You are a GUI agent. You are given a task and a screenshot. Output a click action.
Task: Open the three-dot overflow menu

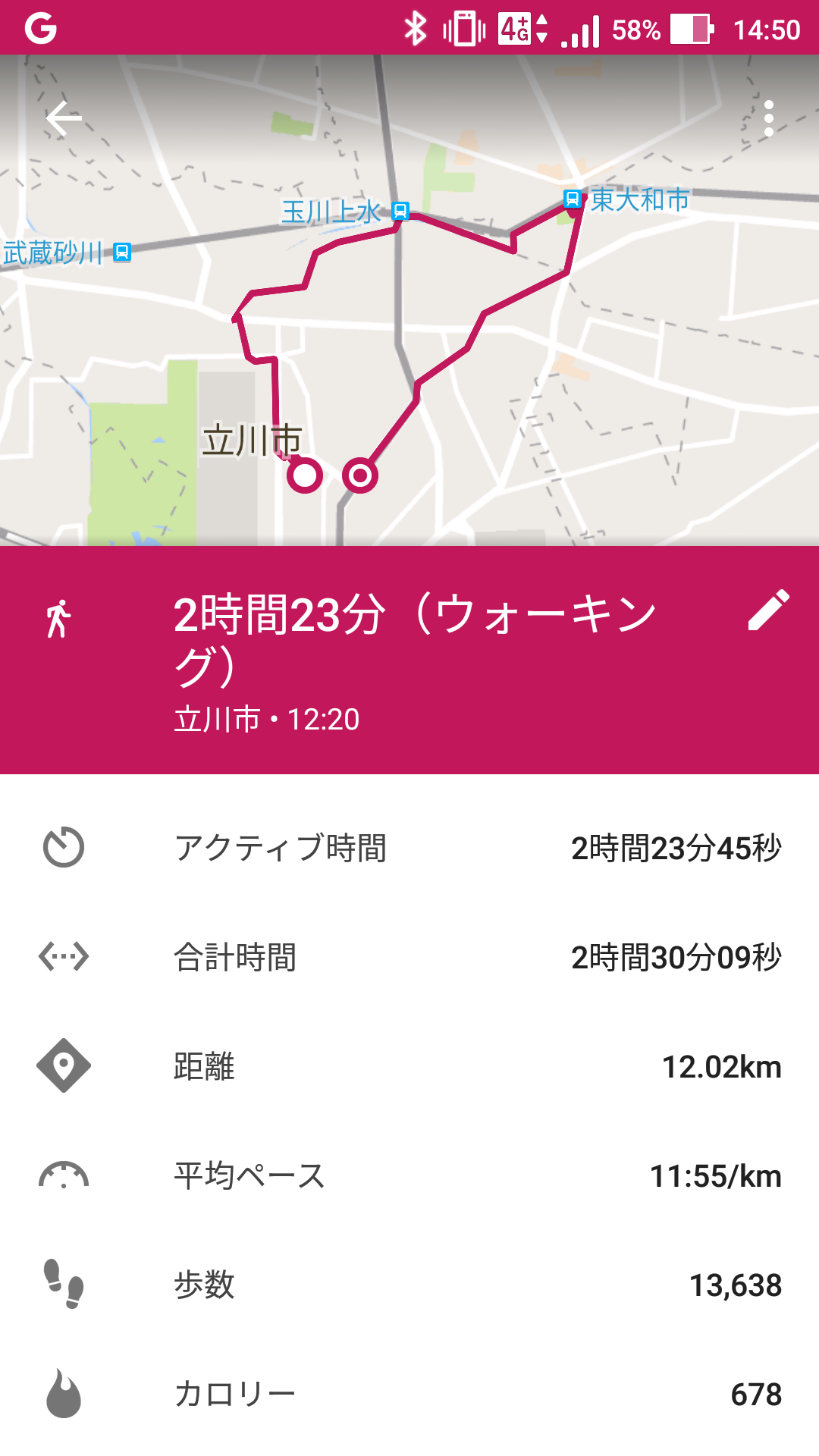pyautogui.click(x=768, y=118)
